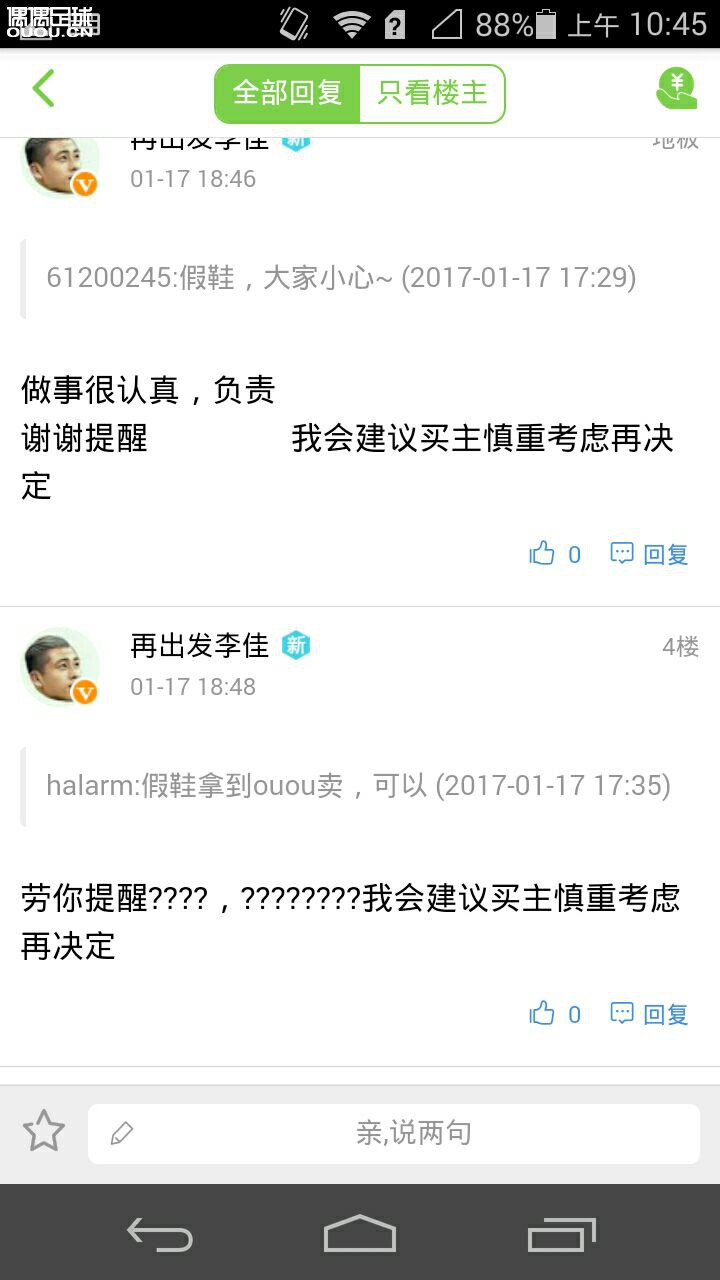Like the reply posted at 01-17 18:46
Viewport: 720px width, 1280px height.
coord(554,554)
